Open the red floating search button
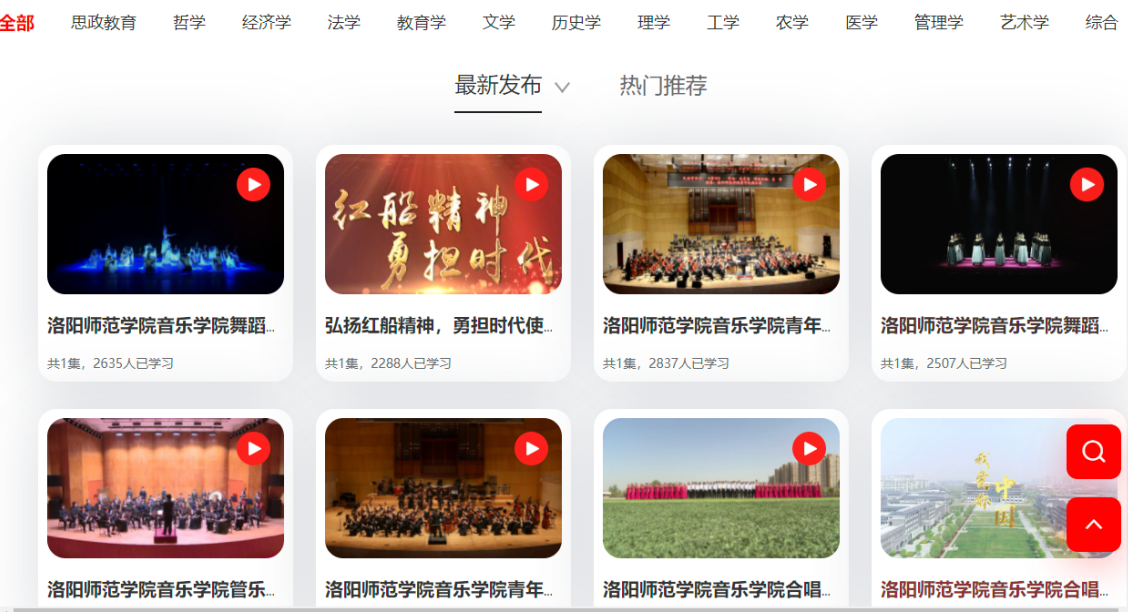1128x612 pixels. point(1093,452)
